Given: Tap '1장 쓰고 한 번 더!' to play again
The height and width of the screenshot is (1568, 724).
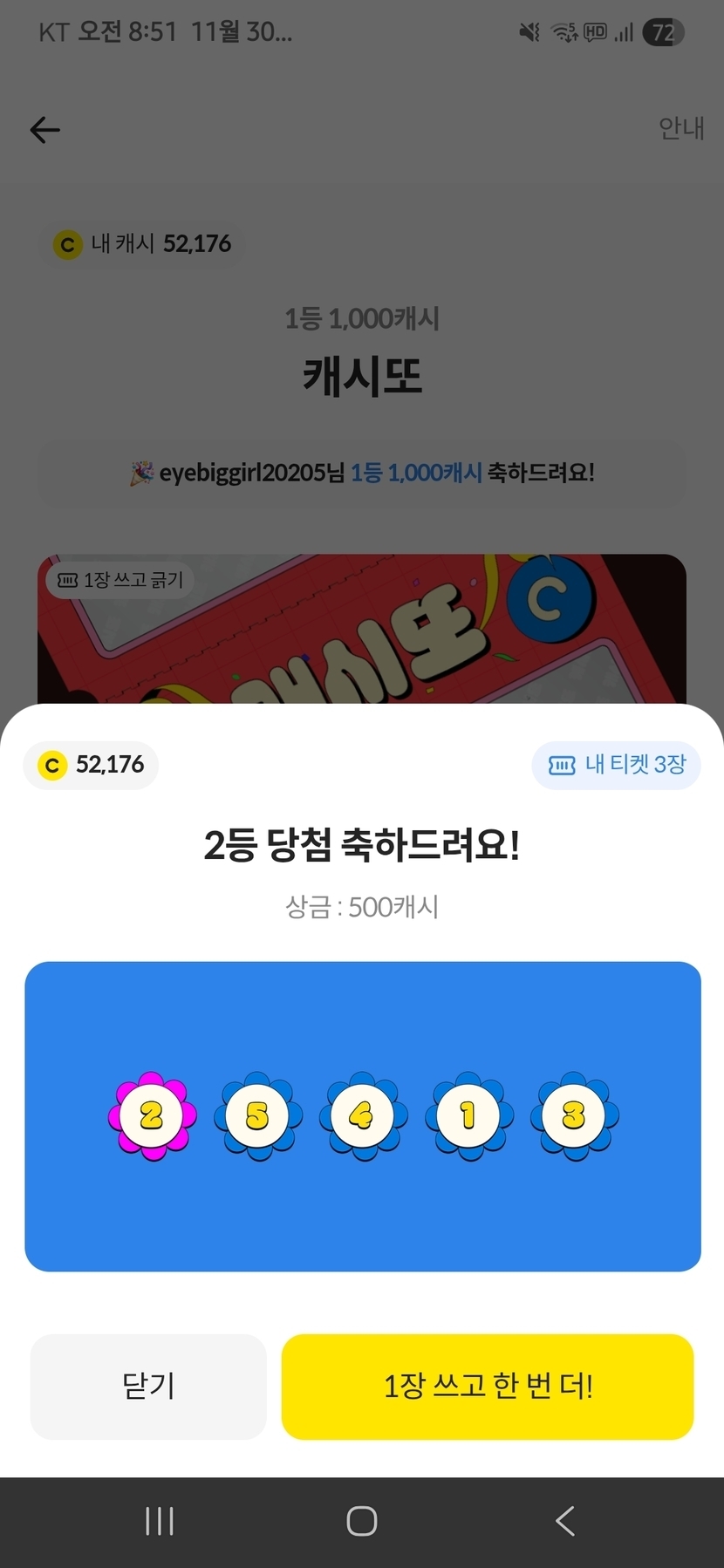Looking at the screenshot, I should coord(487,1386).
